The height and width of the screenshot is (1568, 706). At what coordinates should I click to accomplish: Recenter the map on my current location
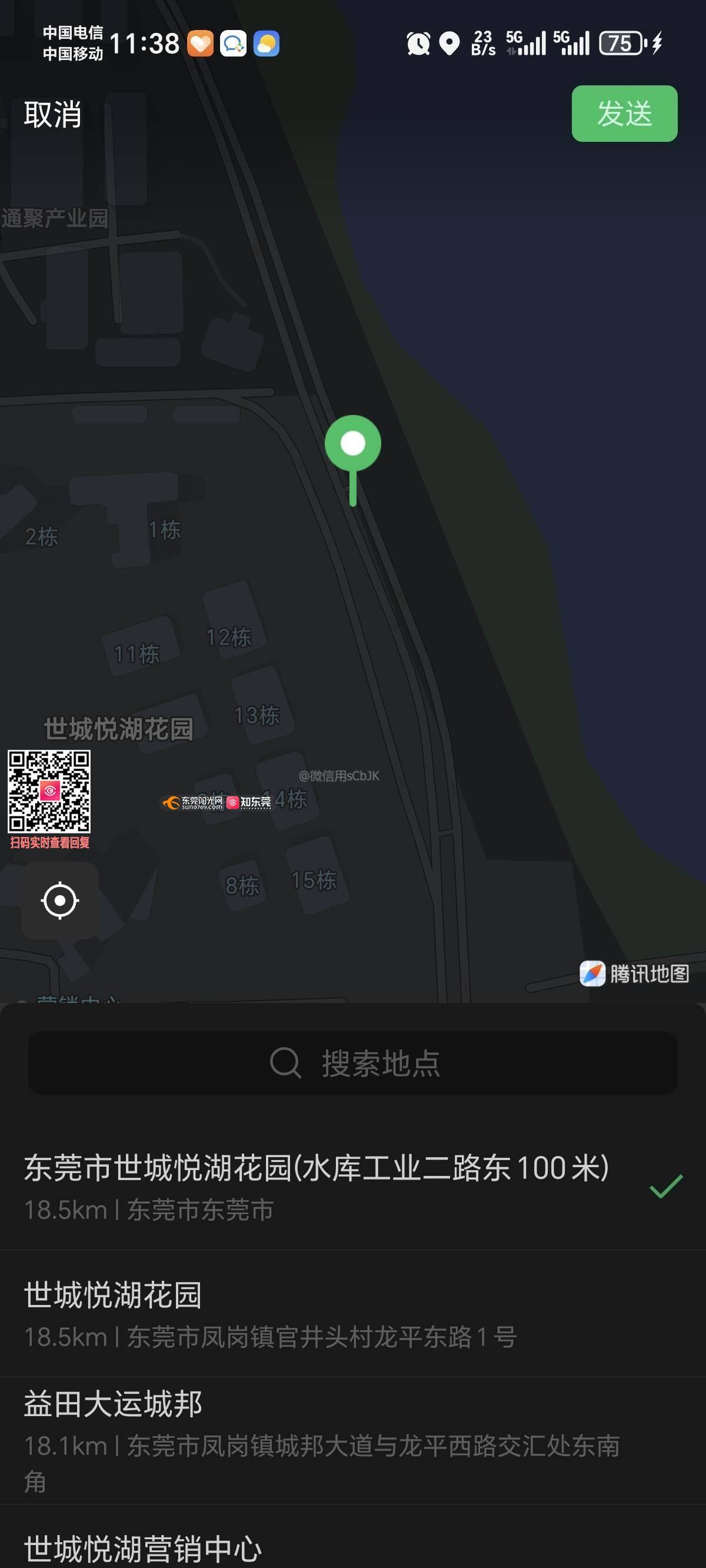[x=59, y=901]
